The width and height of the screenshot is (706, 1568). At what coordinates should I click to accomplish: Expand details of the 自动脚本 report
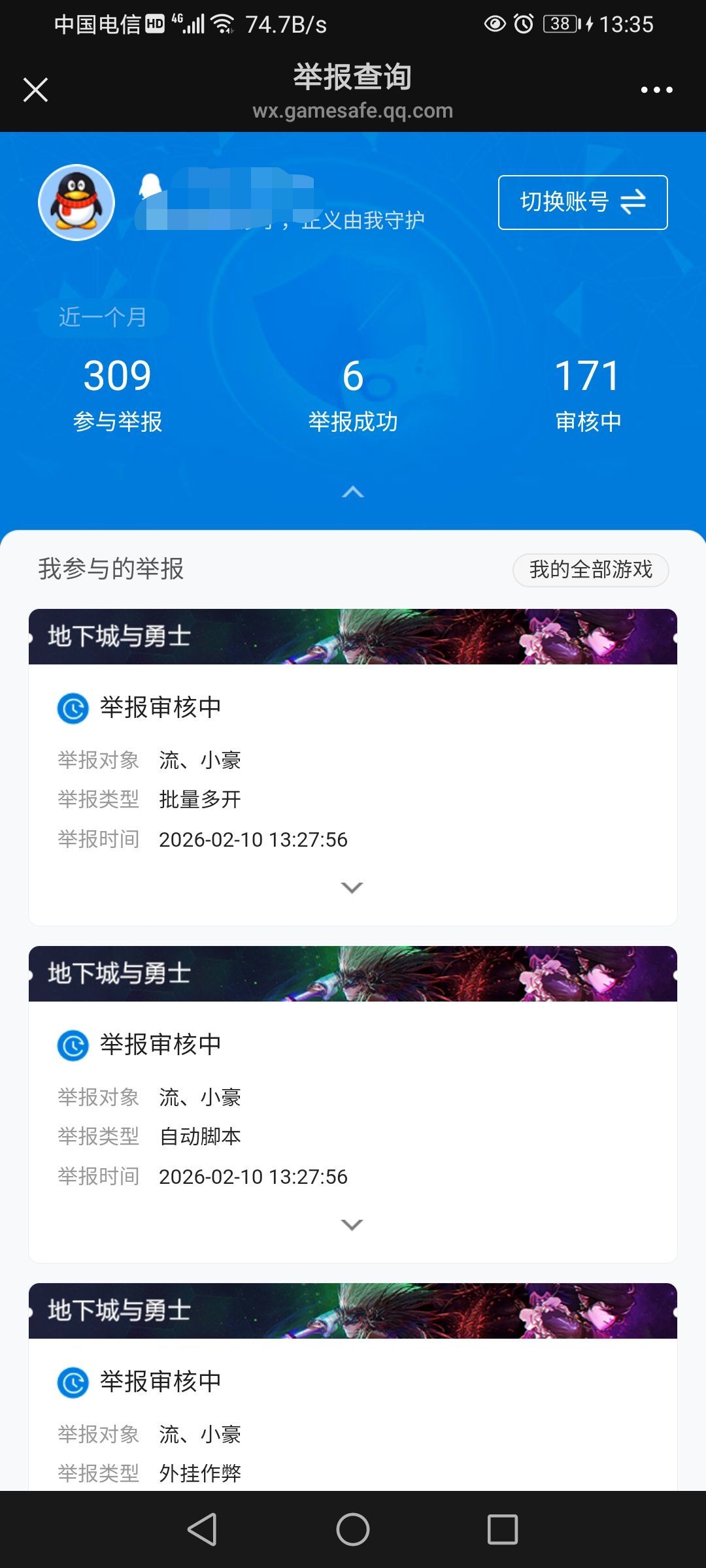coord(352,1224)
